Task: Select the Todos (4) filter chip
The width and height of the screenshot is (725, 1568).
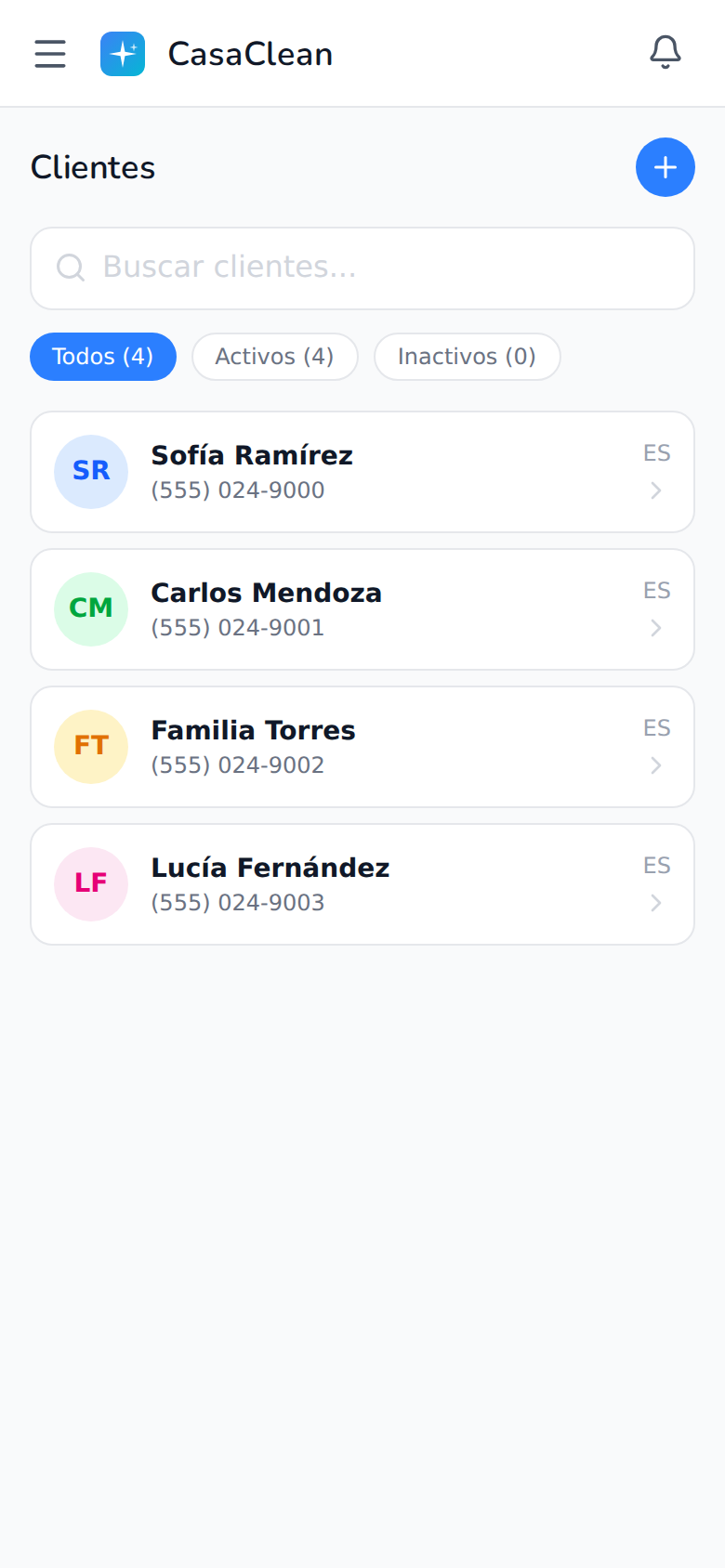Action: click(103, 357)
